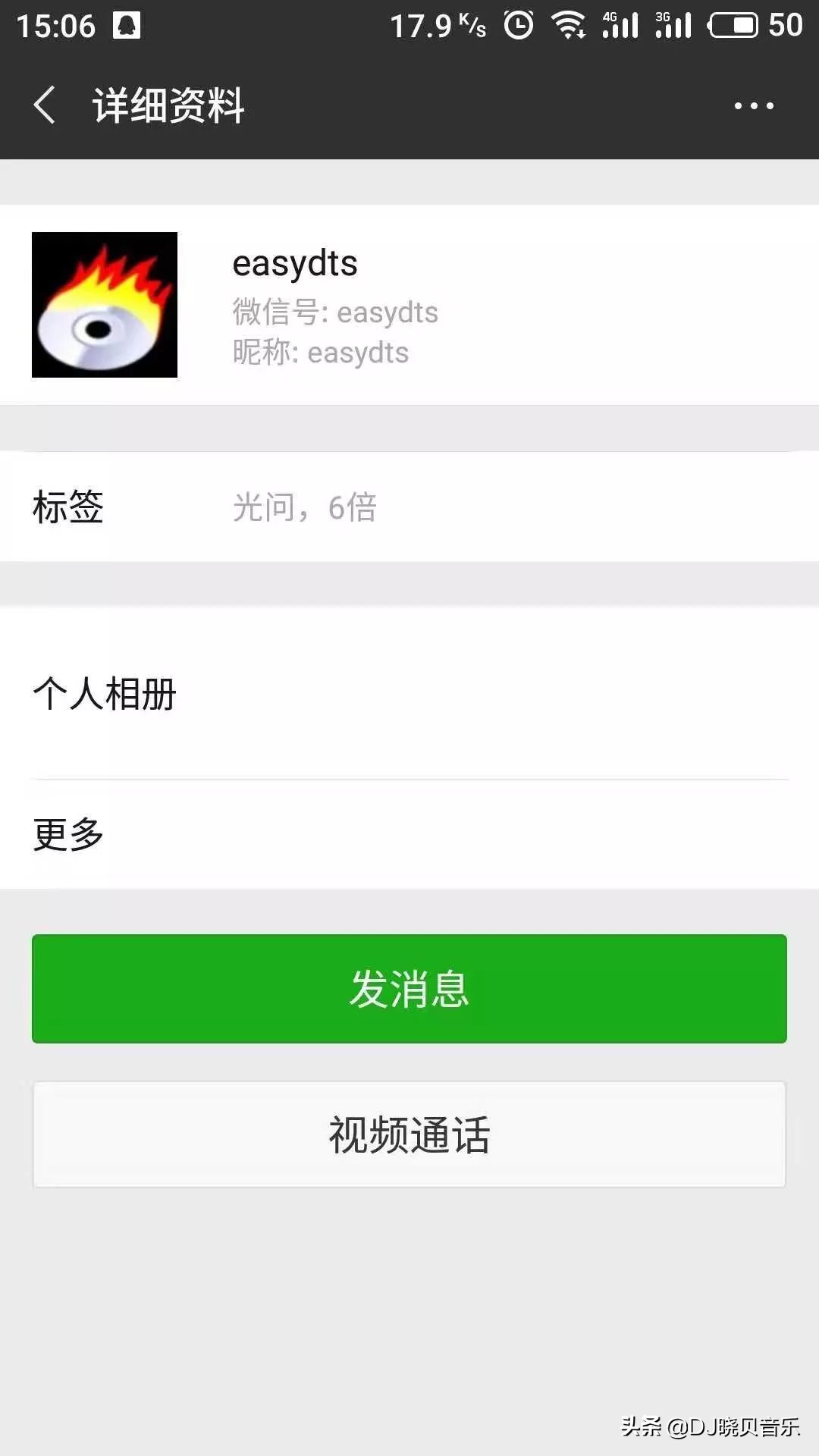819x1456 pixels.
Task: Expand the 更多 more section
Action: (67, 834)
